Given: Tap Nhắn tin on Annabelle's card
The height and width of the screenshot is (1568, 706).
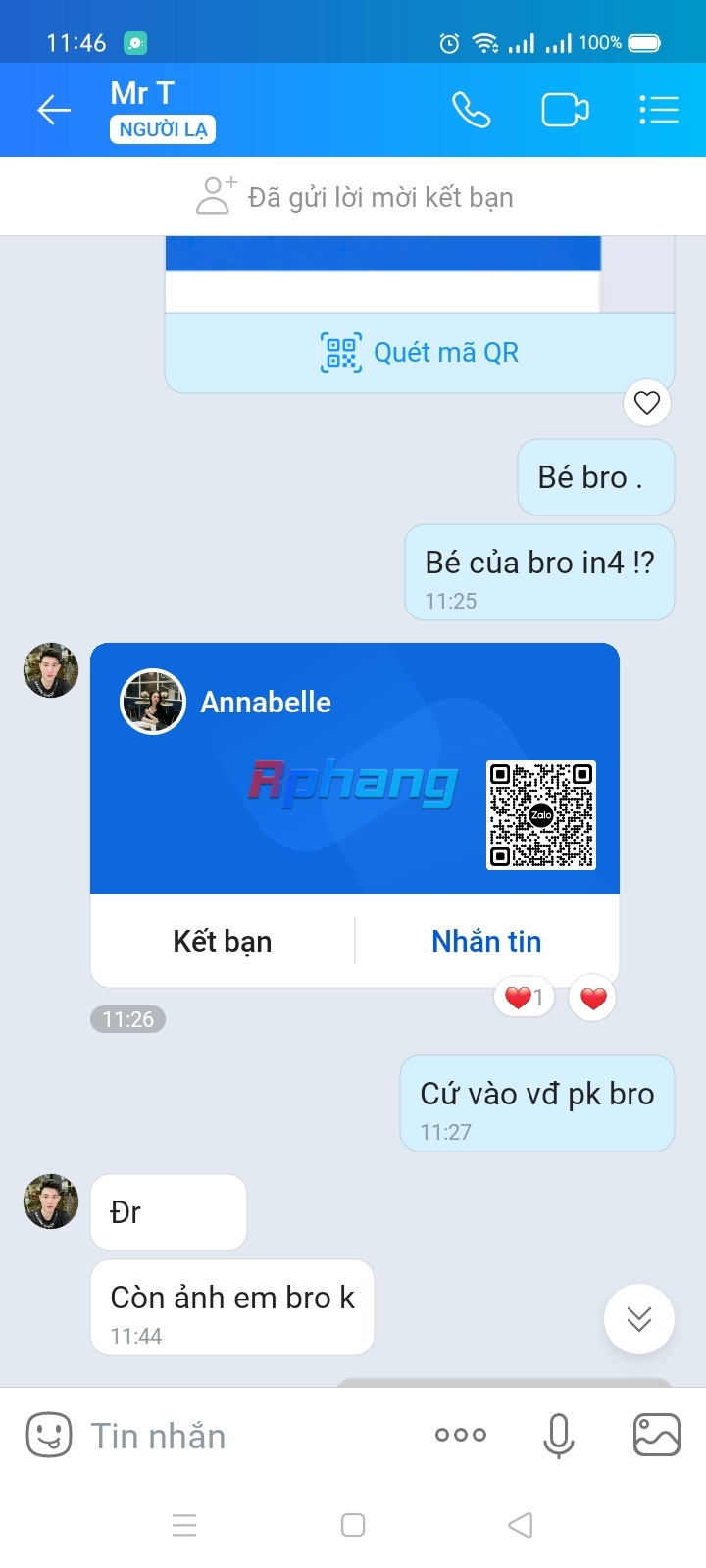Looking at the screenshot, I should tap(486, 941).
